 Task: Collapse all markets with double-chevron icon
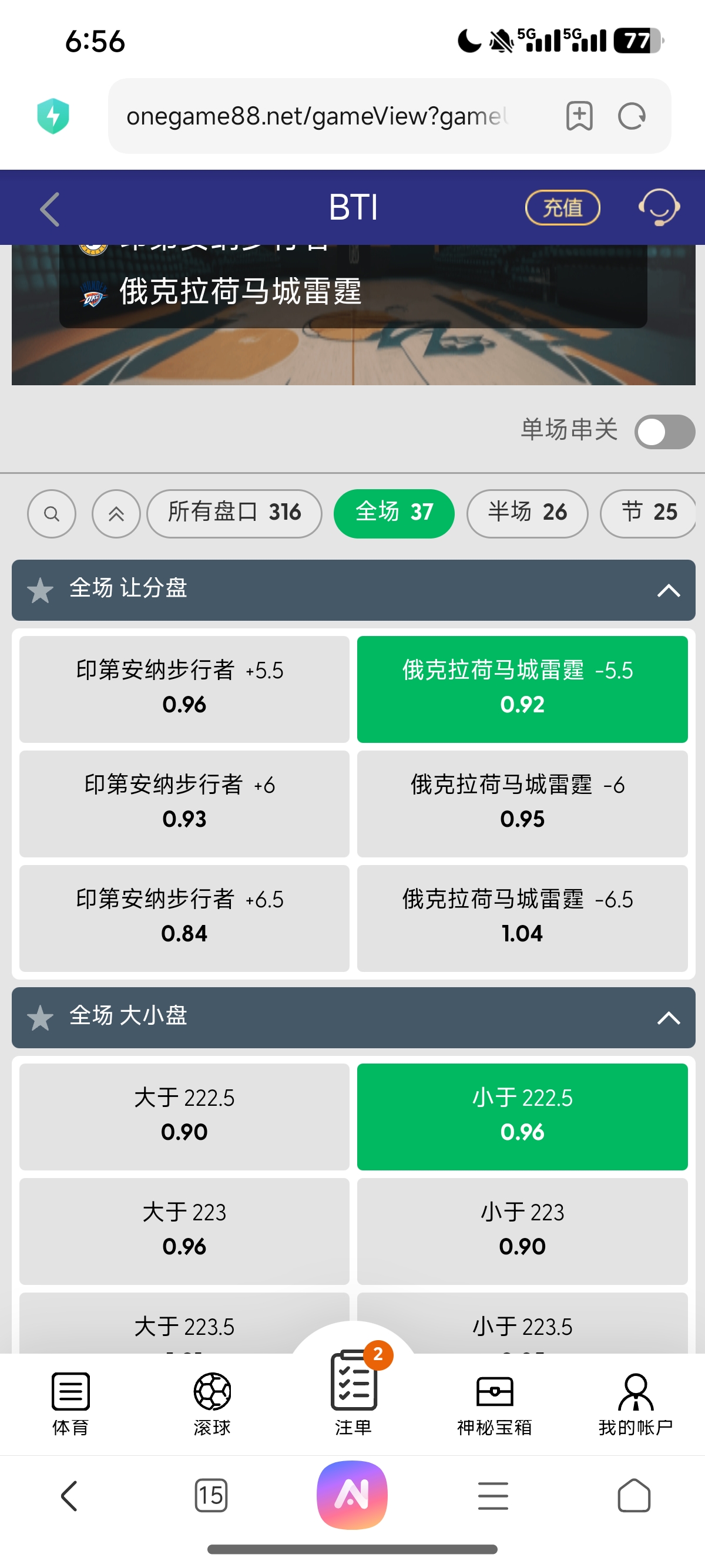116,514
